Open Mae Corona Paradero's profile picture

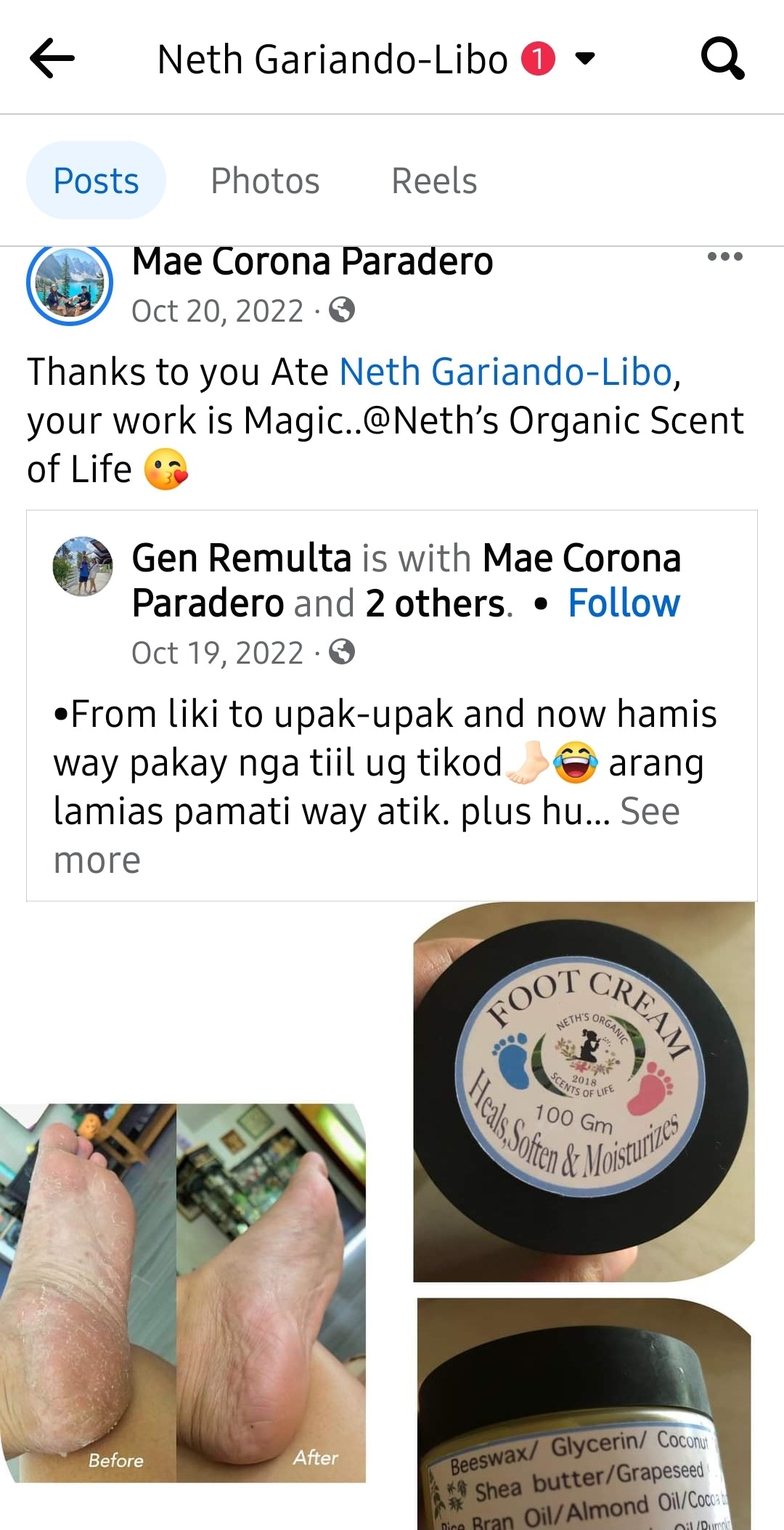(x=70, y=285)
